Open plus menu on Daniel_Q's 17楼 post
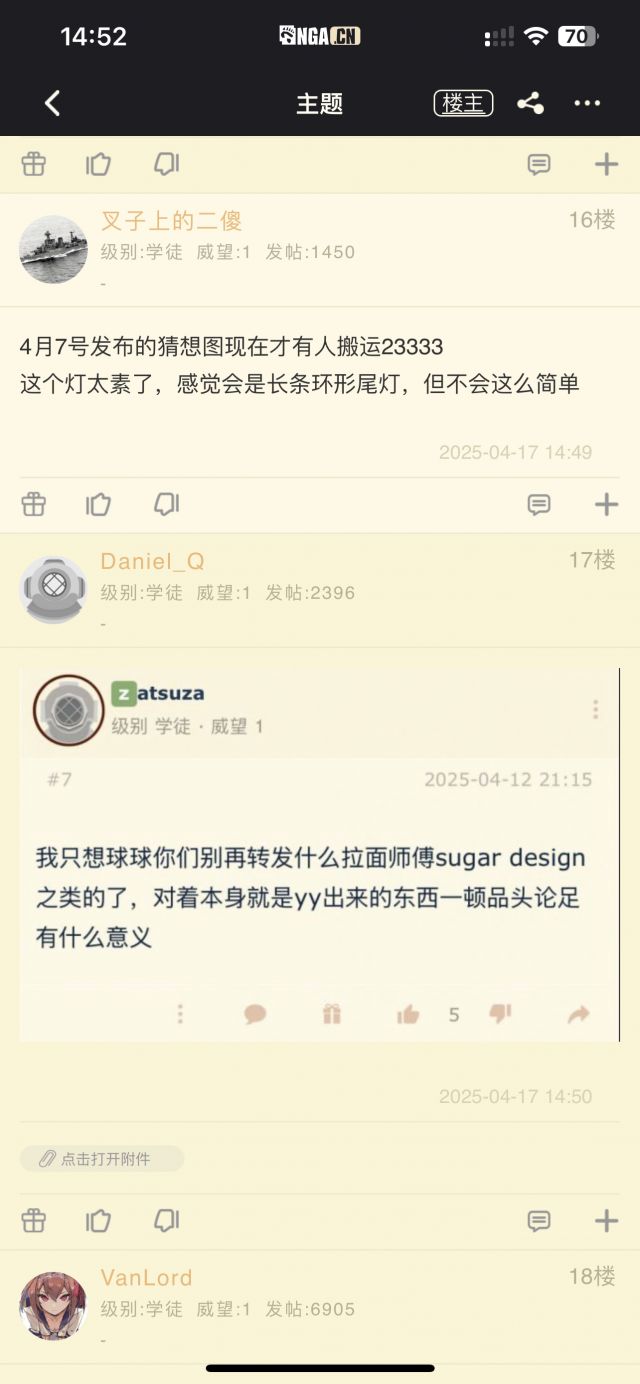640x1384 pixels. coord(606,1221)
